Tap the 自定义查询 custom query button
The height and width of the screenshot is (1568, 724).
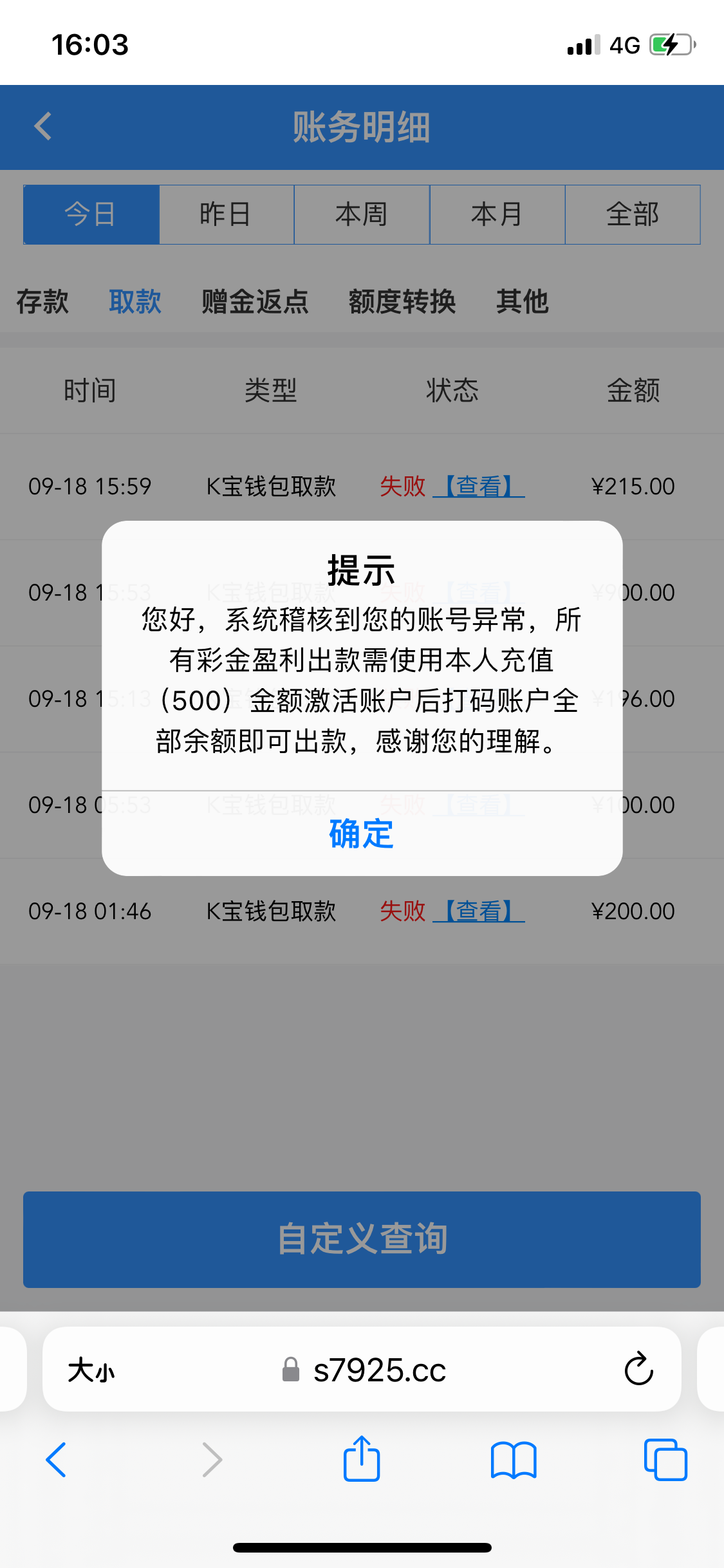pos(362,1239)
